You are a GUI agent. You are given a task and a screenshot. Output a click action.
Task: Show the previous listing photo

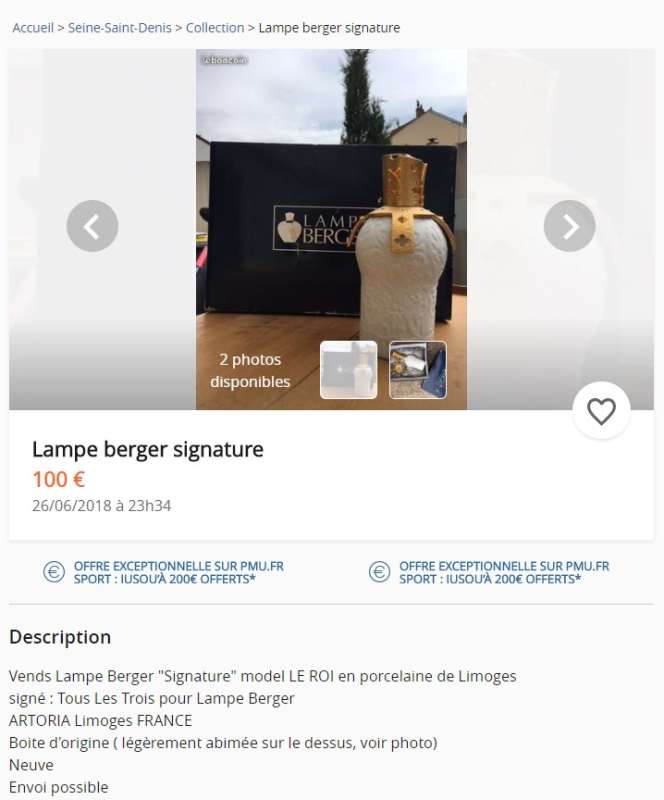tap(92, 226)
